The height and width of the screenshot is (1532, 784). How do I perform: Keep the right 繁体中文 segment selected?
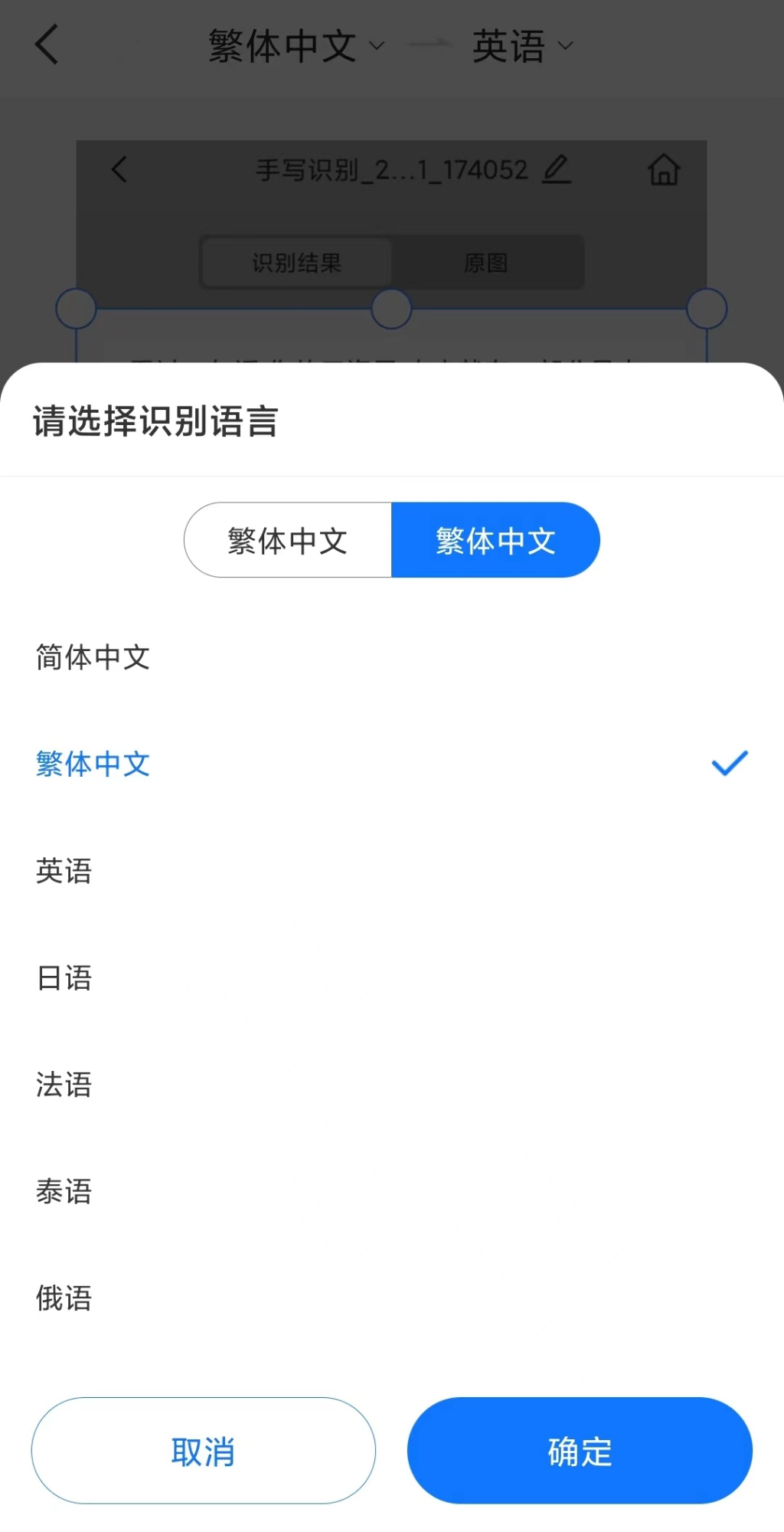pyautogui.click(x=497, y=539)
